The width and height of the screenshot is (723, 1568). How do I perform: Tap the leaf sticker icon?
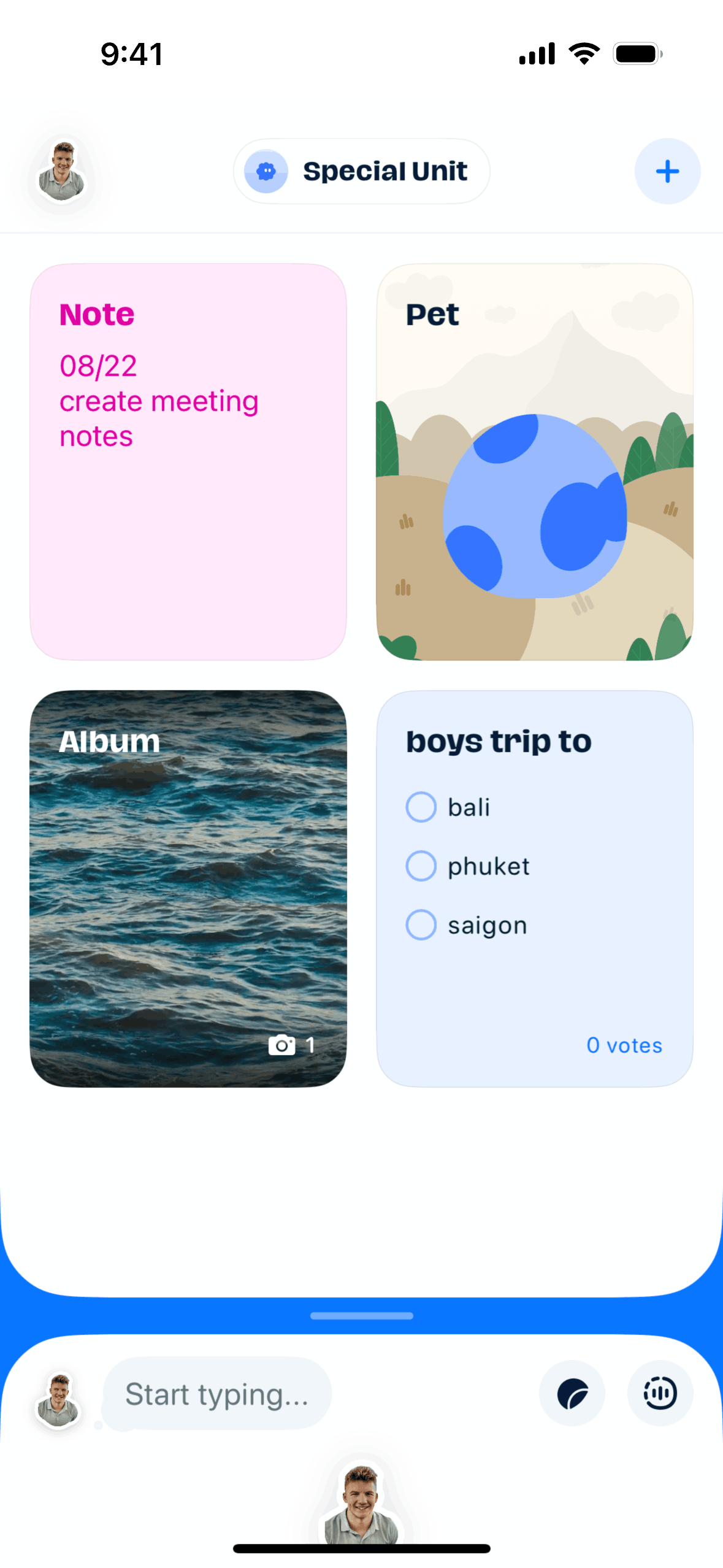[x=572, y=1394]
